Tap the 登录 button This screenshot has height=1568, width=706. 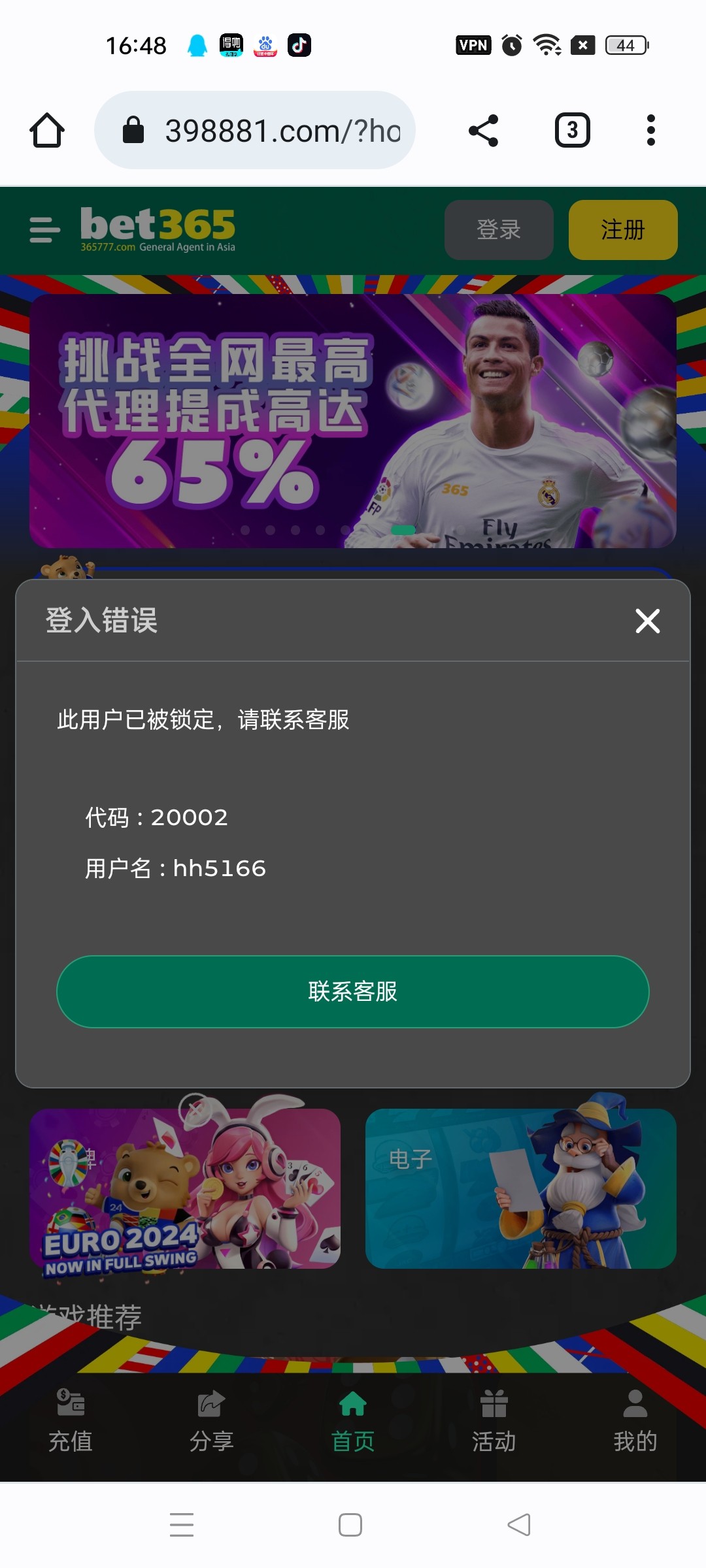(499, 230)
